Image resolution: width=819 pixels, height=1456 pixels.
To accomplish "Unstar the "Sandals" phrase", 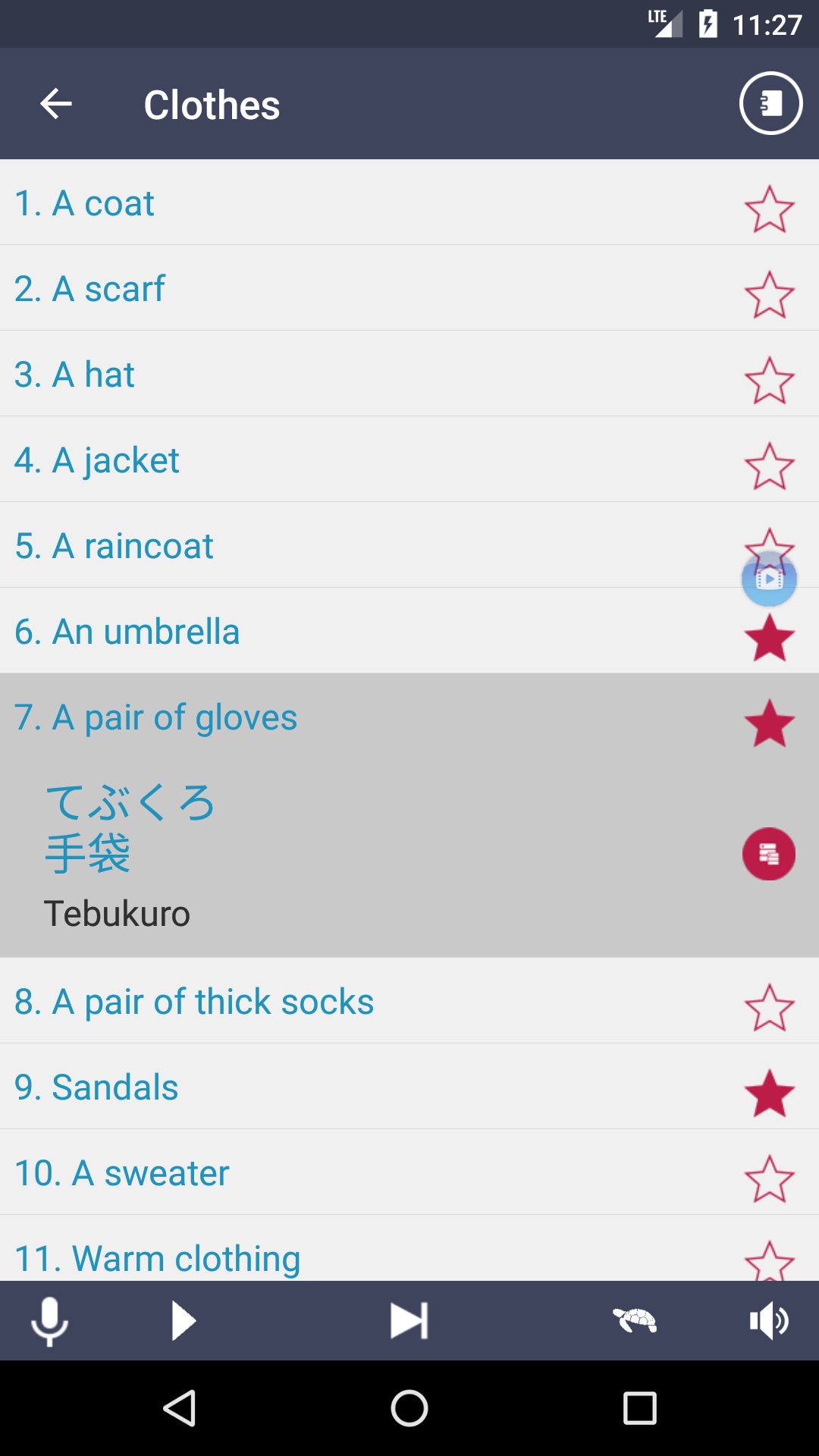I will tap(769, 1093).
